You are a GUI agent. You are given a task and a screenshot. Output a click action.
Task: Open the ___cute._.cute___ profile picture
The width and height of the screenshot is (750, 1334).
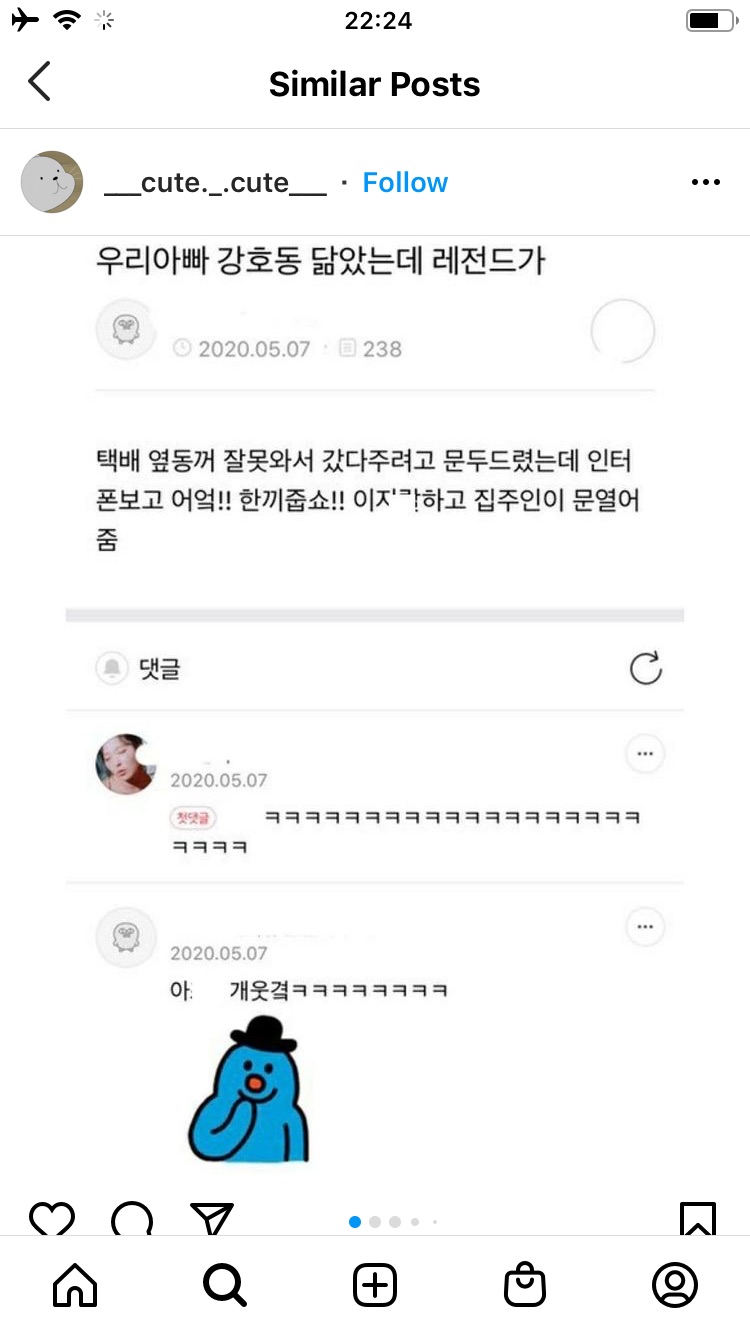[x=52, y=182]
